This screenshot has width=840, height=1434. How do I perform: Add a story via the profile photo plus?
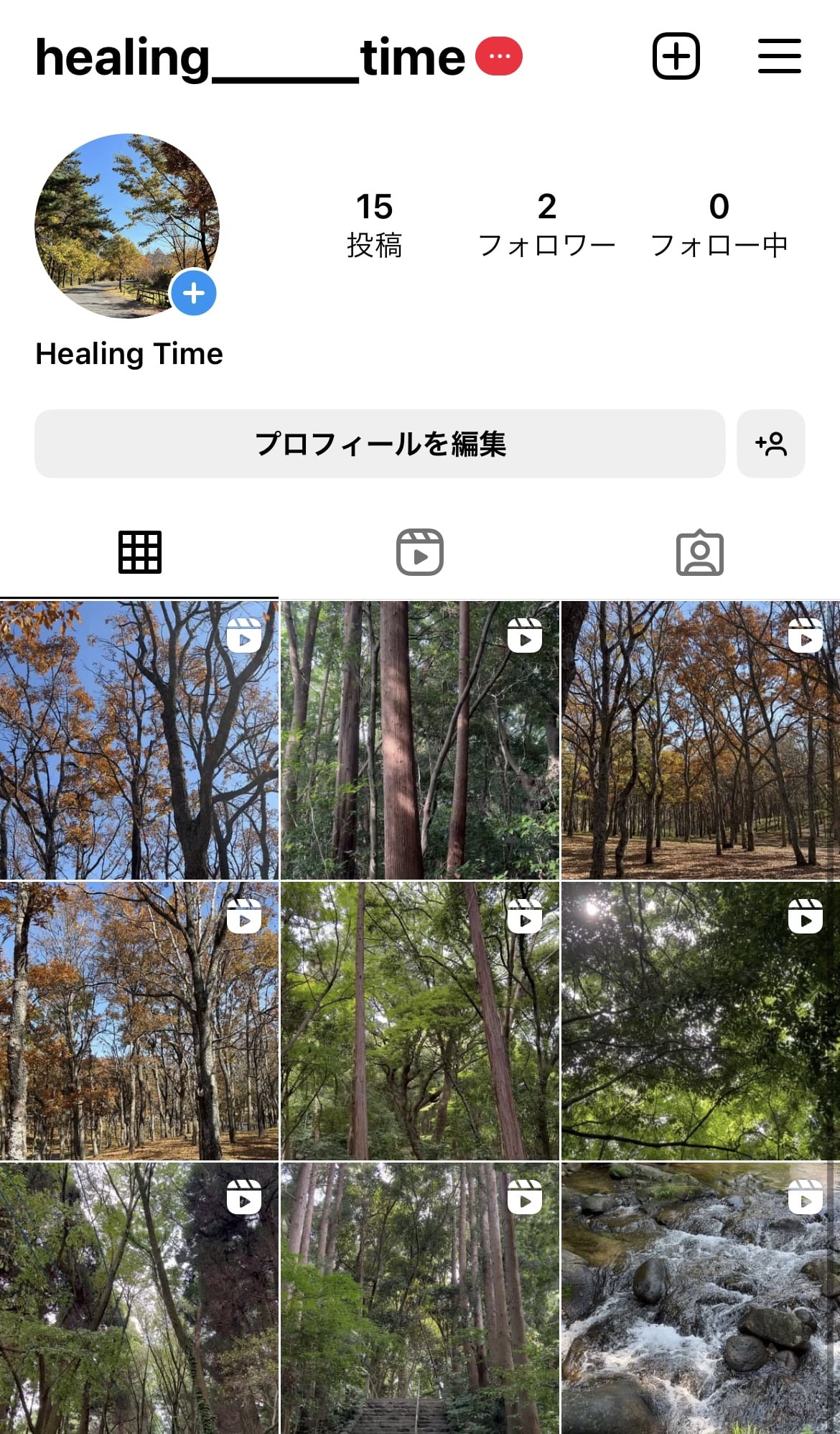pos(193,293)
